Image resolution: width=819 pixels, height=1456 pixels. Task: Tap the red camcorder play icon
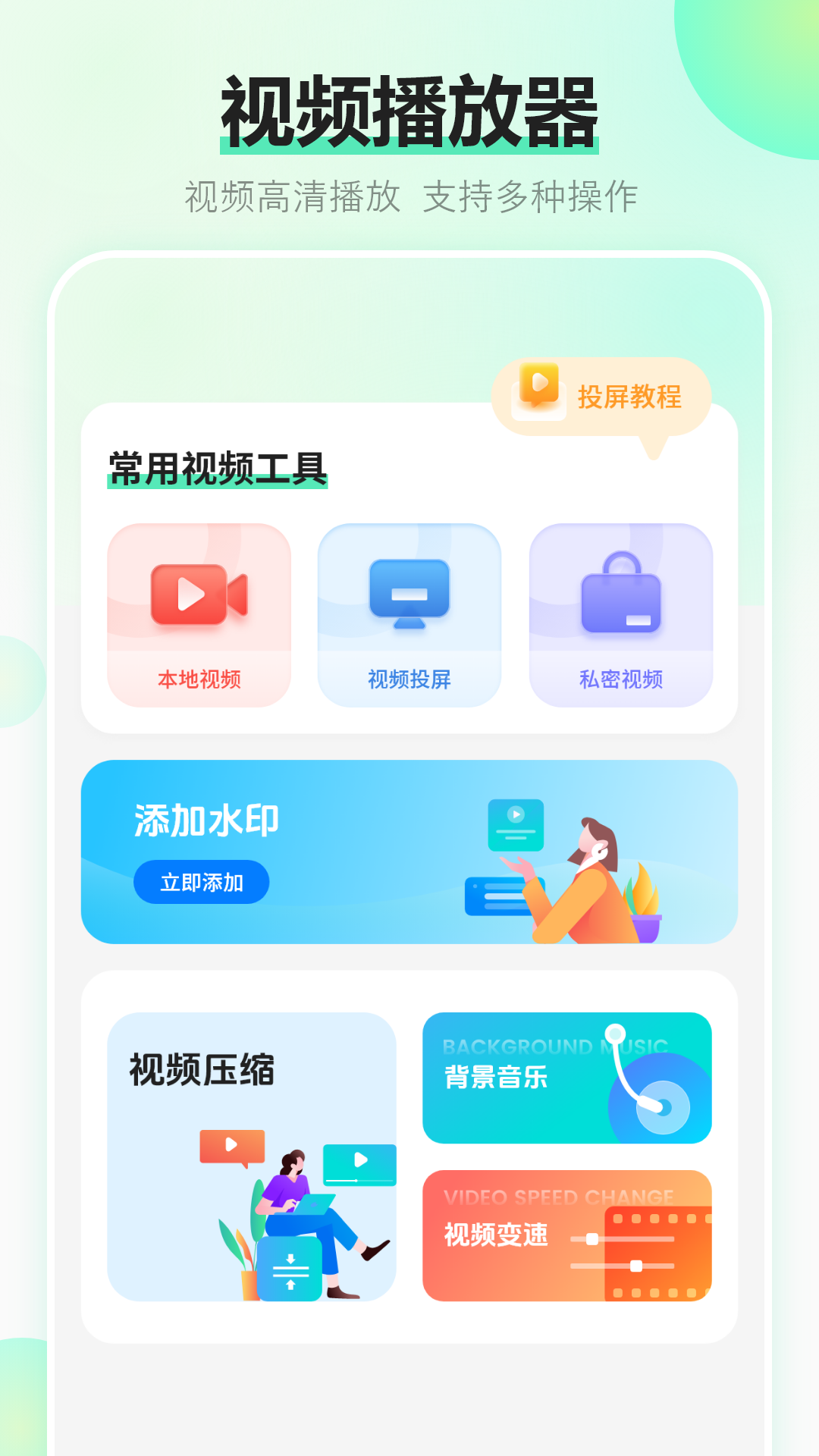199,595
